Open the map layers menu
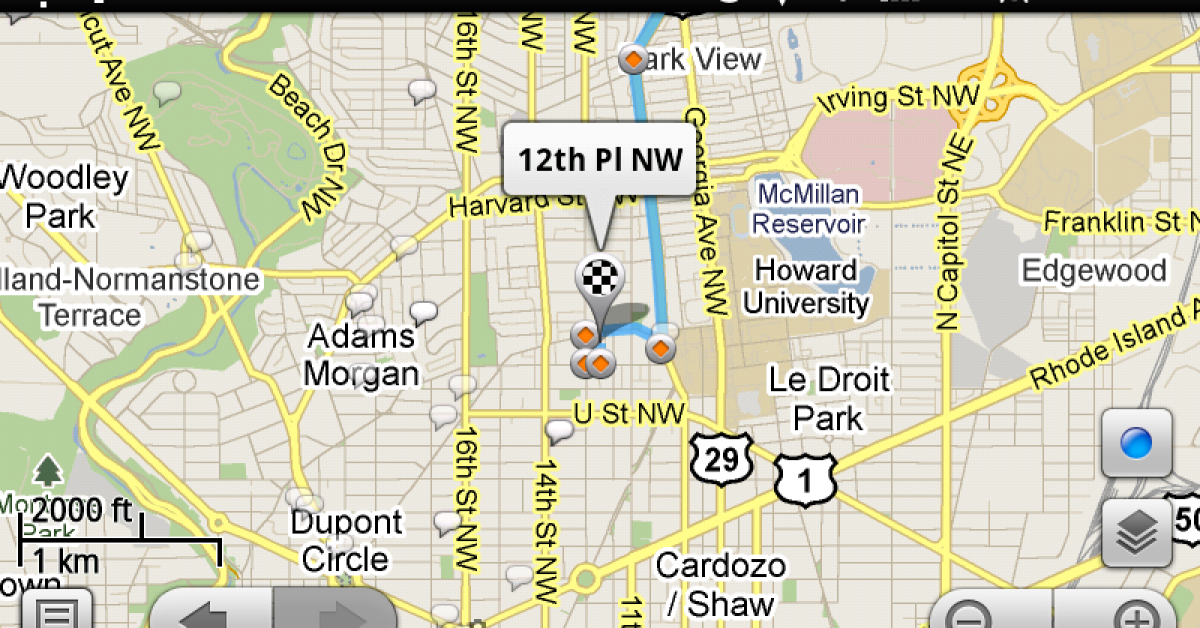This screenshot has width=1200, height=628. coord(1136,533)
